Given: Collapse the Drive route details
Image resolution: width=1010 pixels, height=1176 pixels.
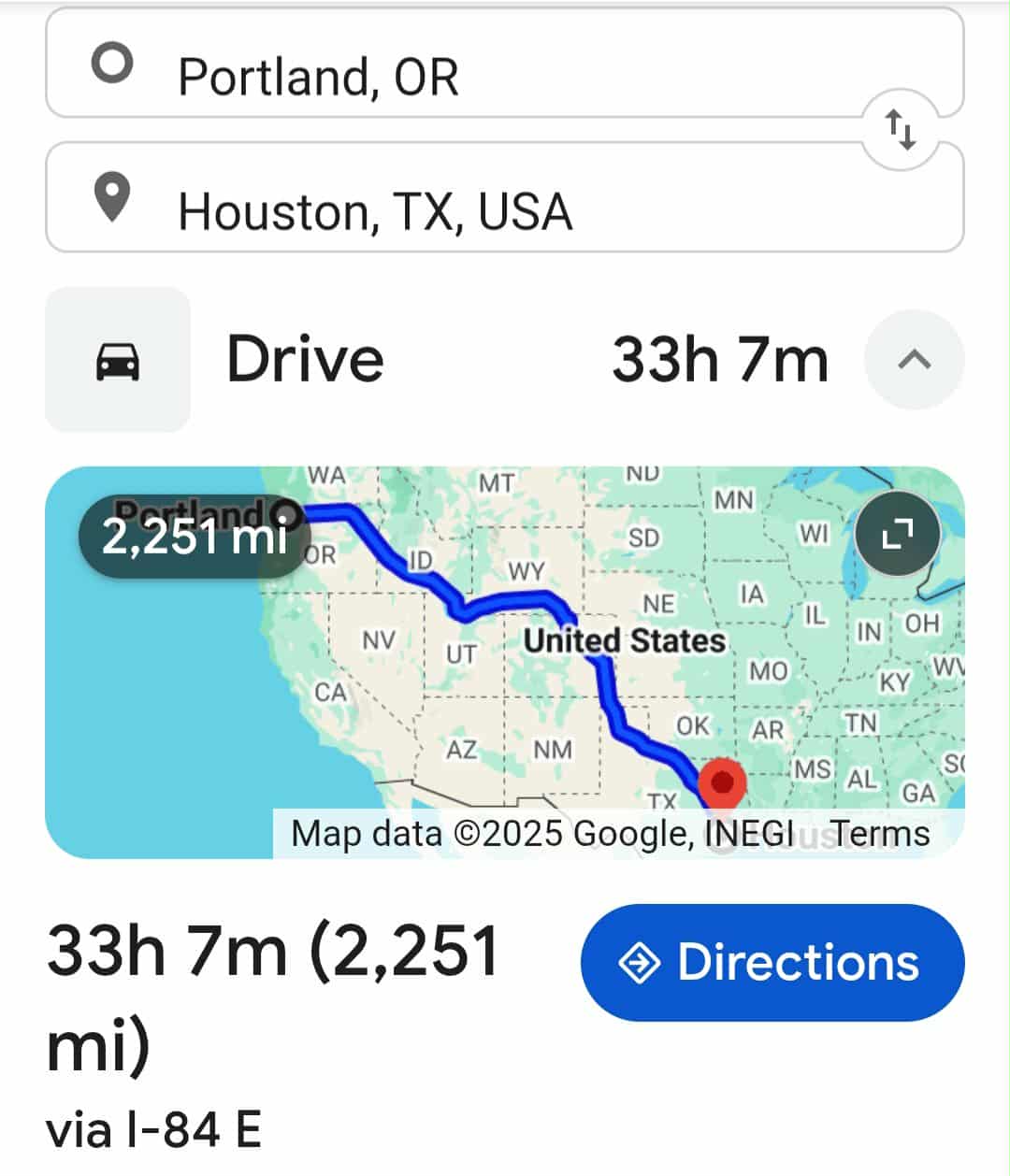Looking at the screenshot, I should pos(914,360).
